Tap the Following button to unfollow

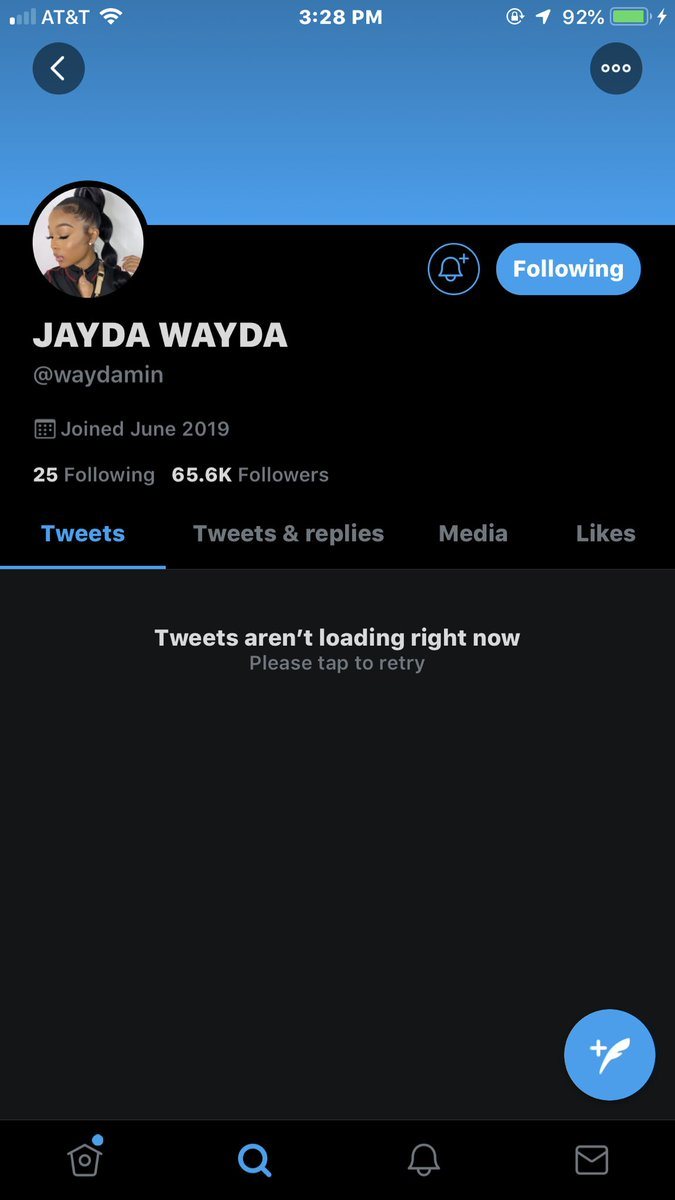[x=568, y=269]
